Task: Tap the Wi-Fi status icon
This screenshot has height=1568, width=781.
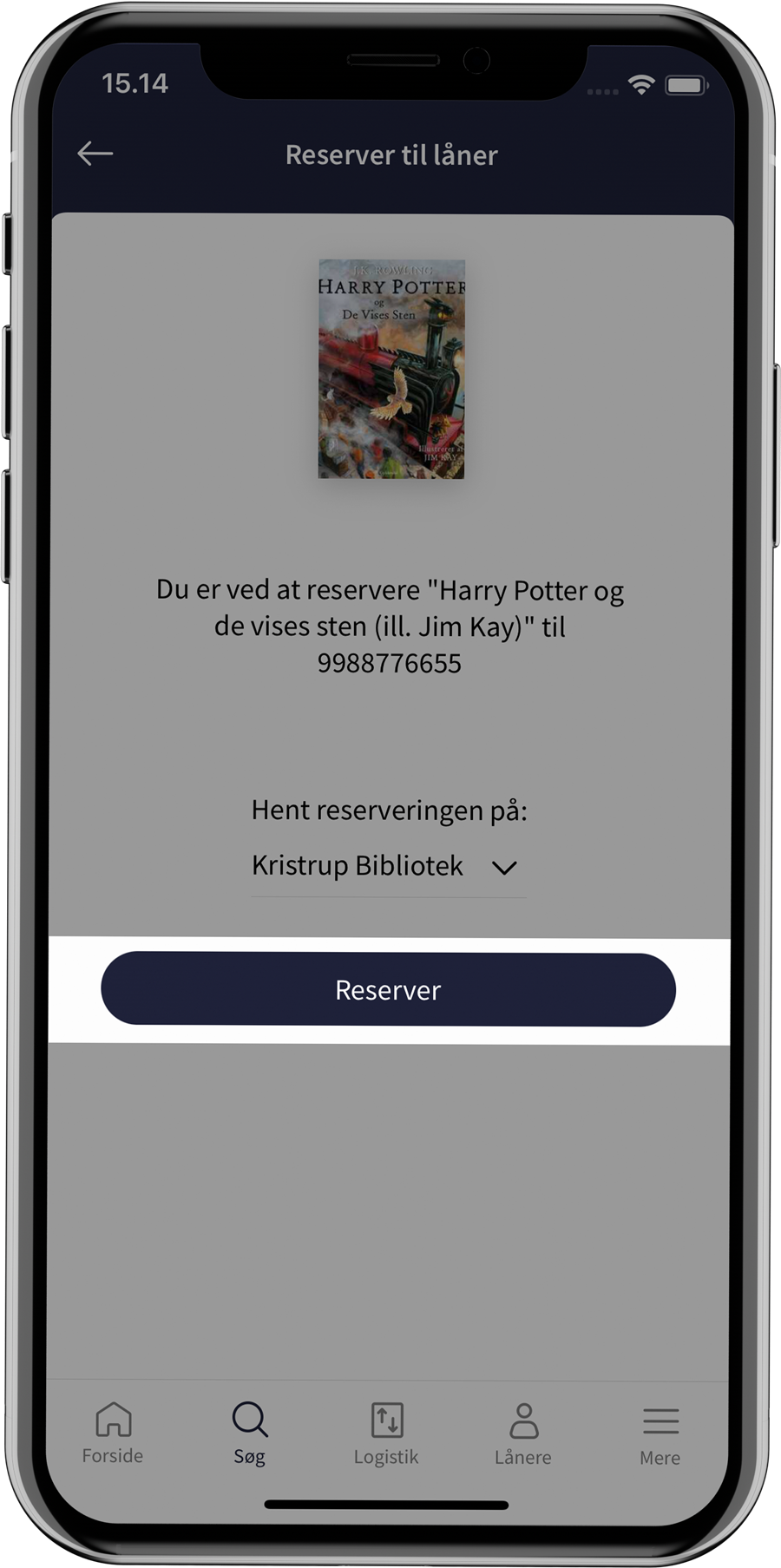Action: 641,85
